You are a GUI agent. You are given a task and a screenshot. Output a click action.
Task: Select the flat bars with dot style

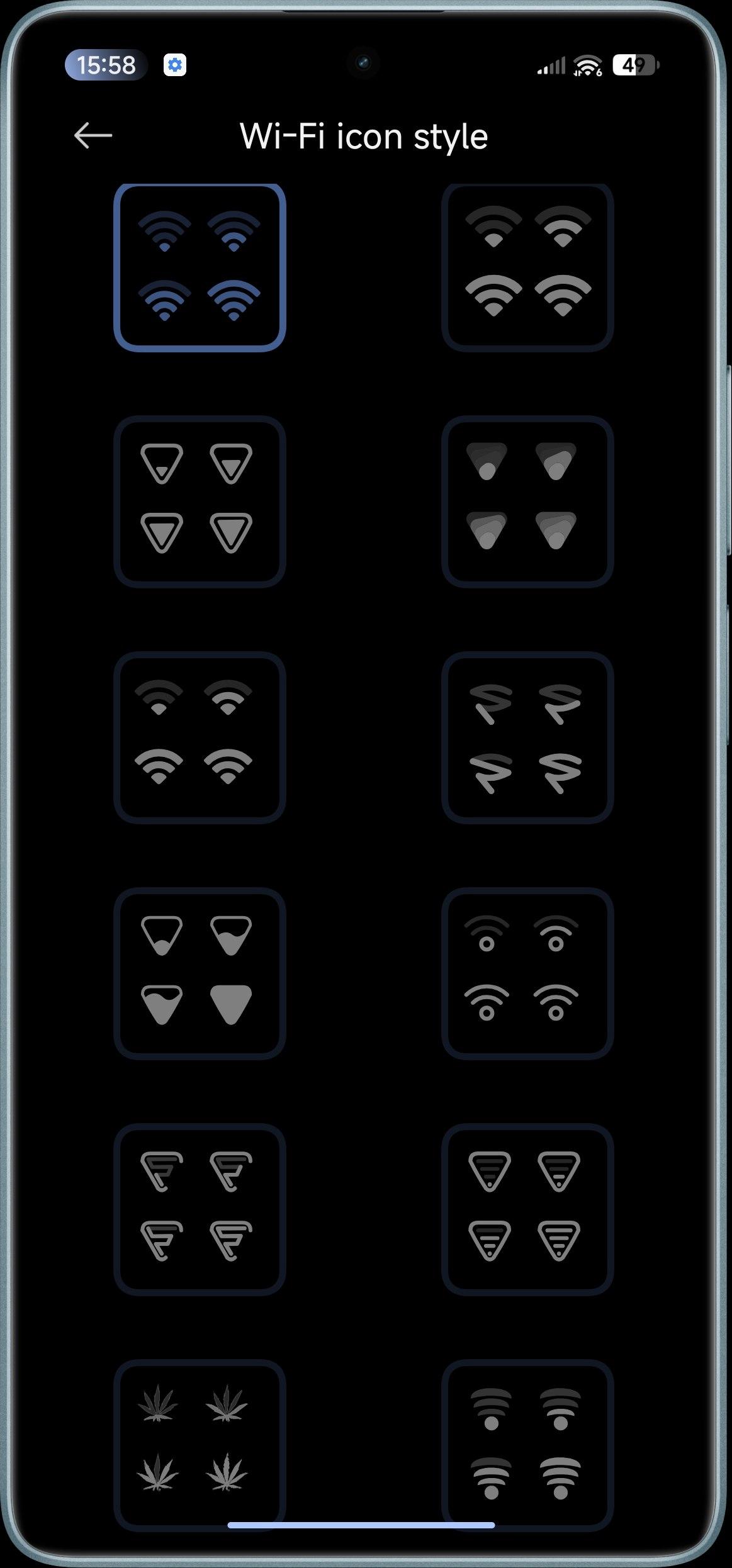pyautogui.click(x=527, y=1445)
